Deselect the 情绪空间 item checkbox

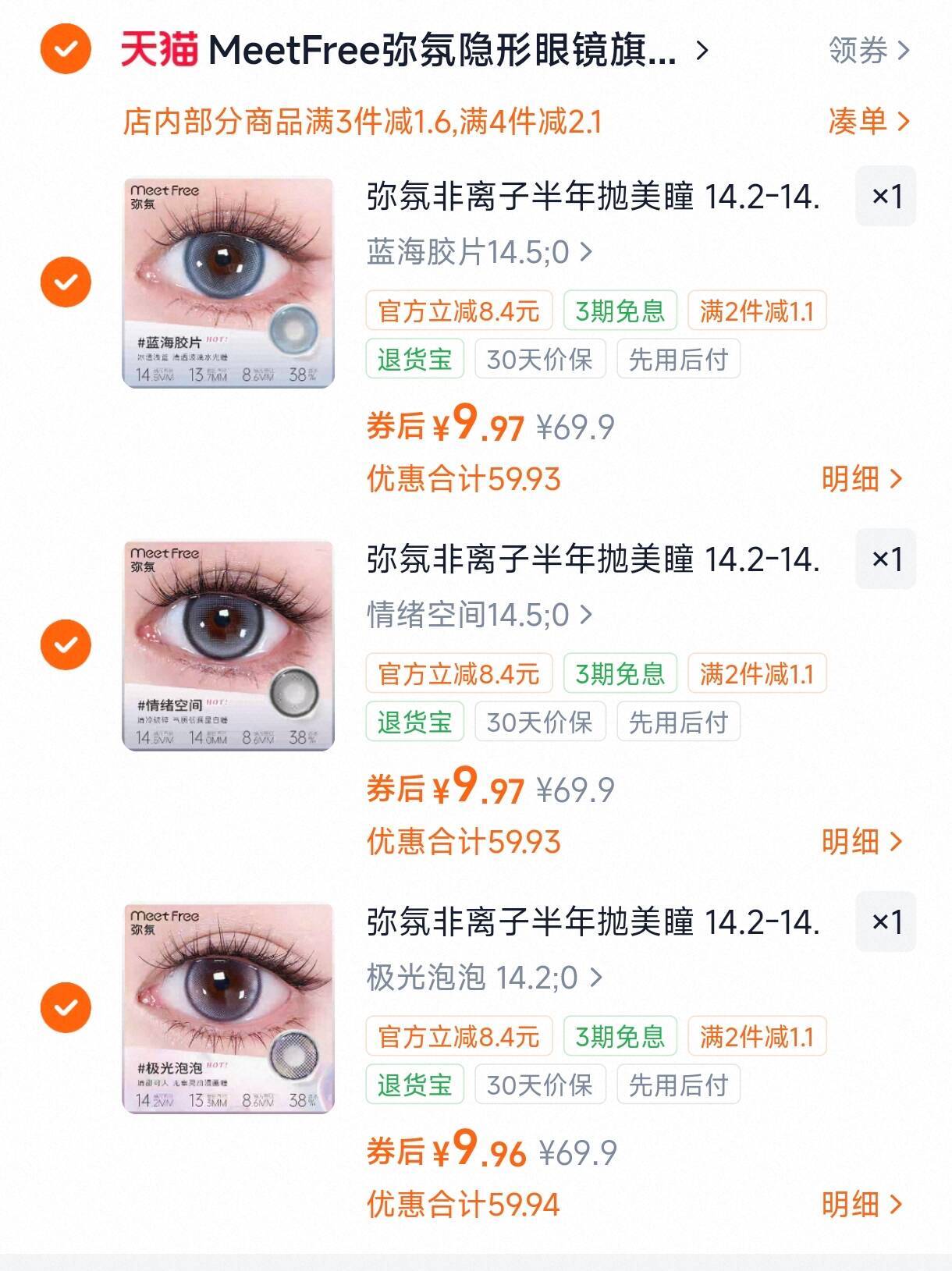point(66,644)
